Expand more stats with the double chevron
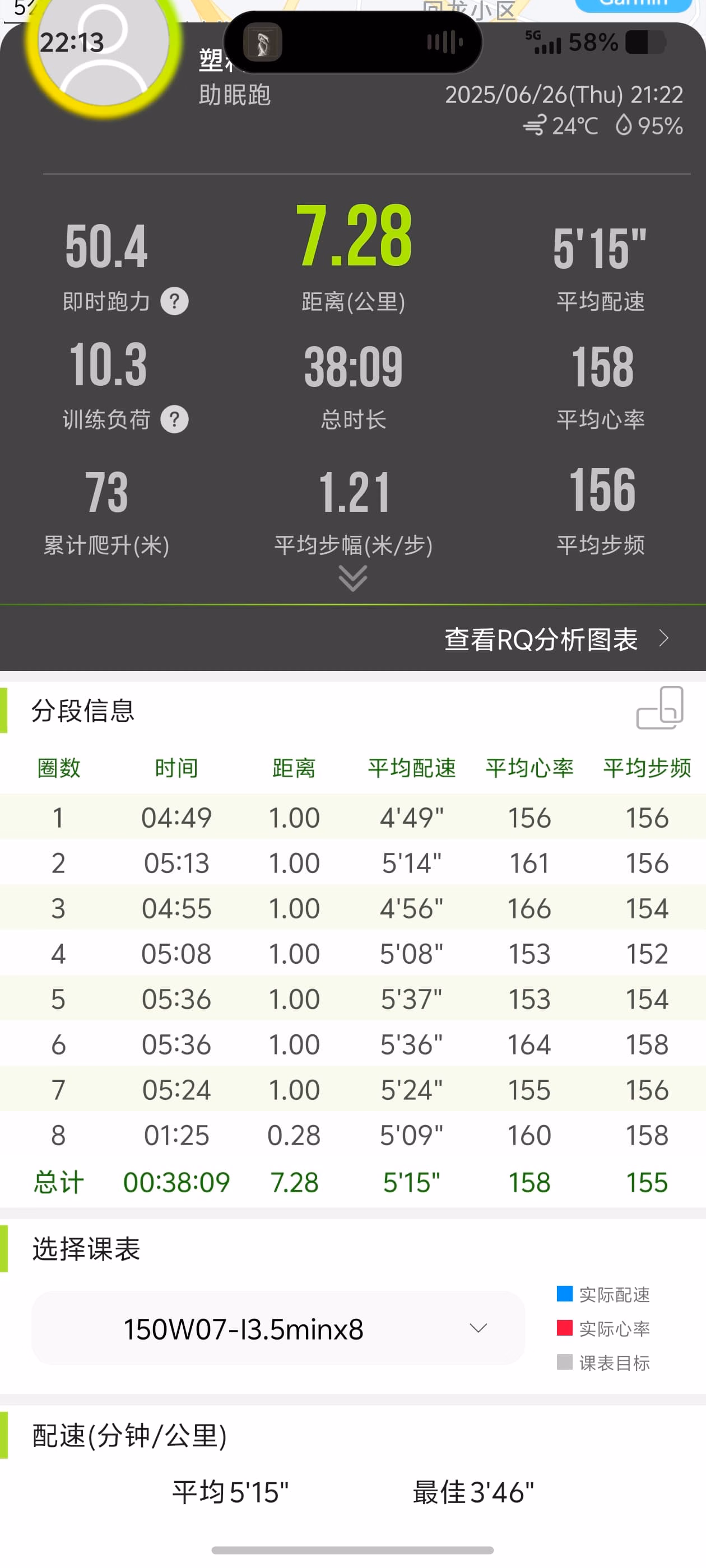 [352, 578]
